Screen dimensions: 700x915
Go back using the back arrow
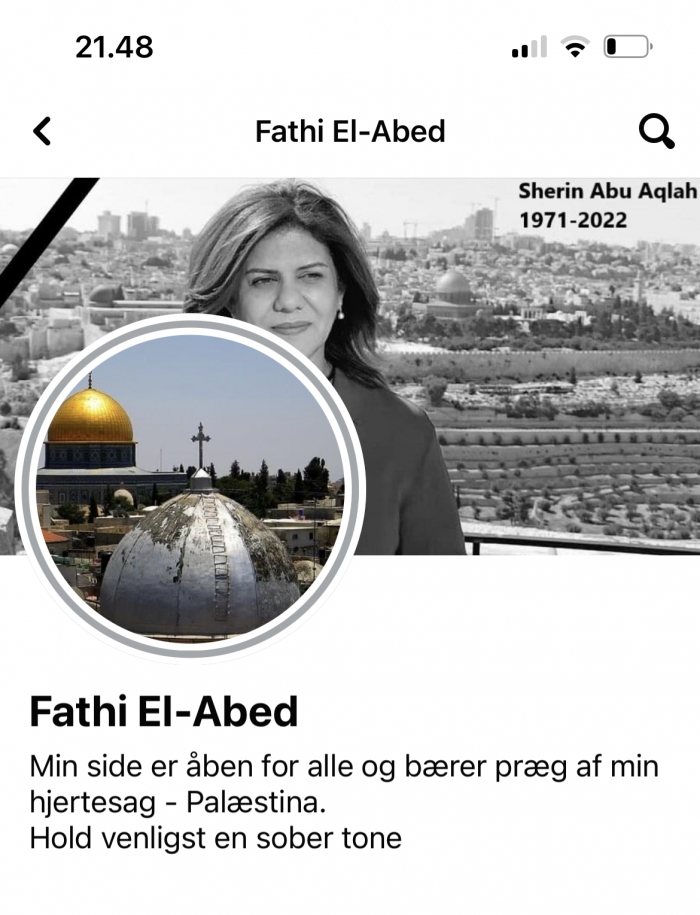click(42, 131)
